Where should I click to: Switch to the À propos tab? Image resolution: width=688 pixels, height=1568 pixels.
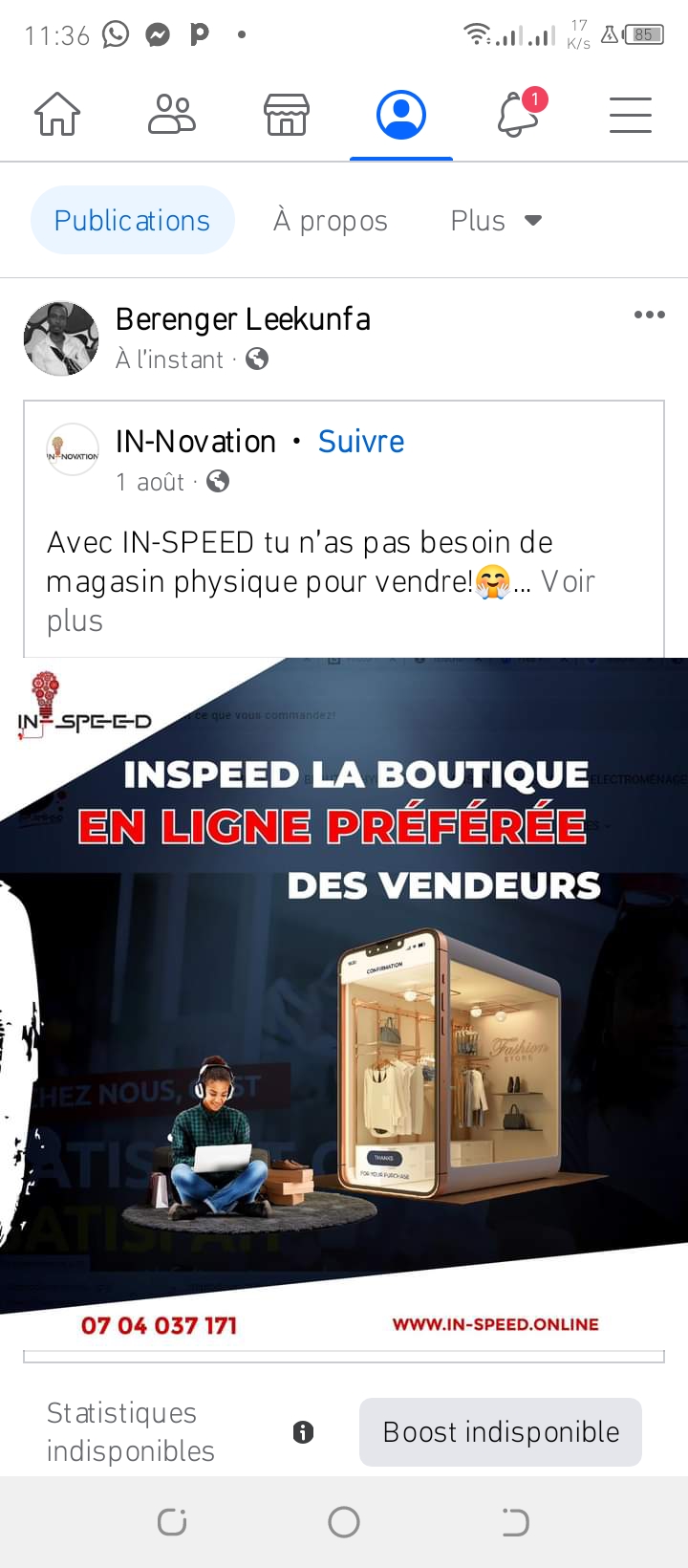pos(331,221)
